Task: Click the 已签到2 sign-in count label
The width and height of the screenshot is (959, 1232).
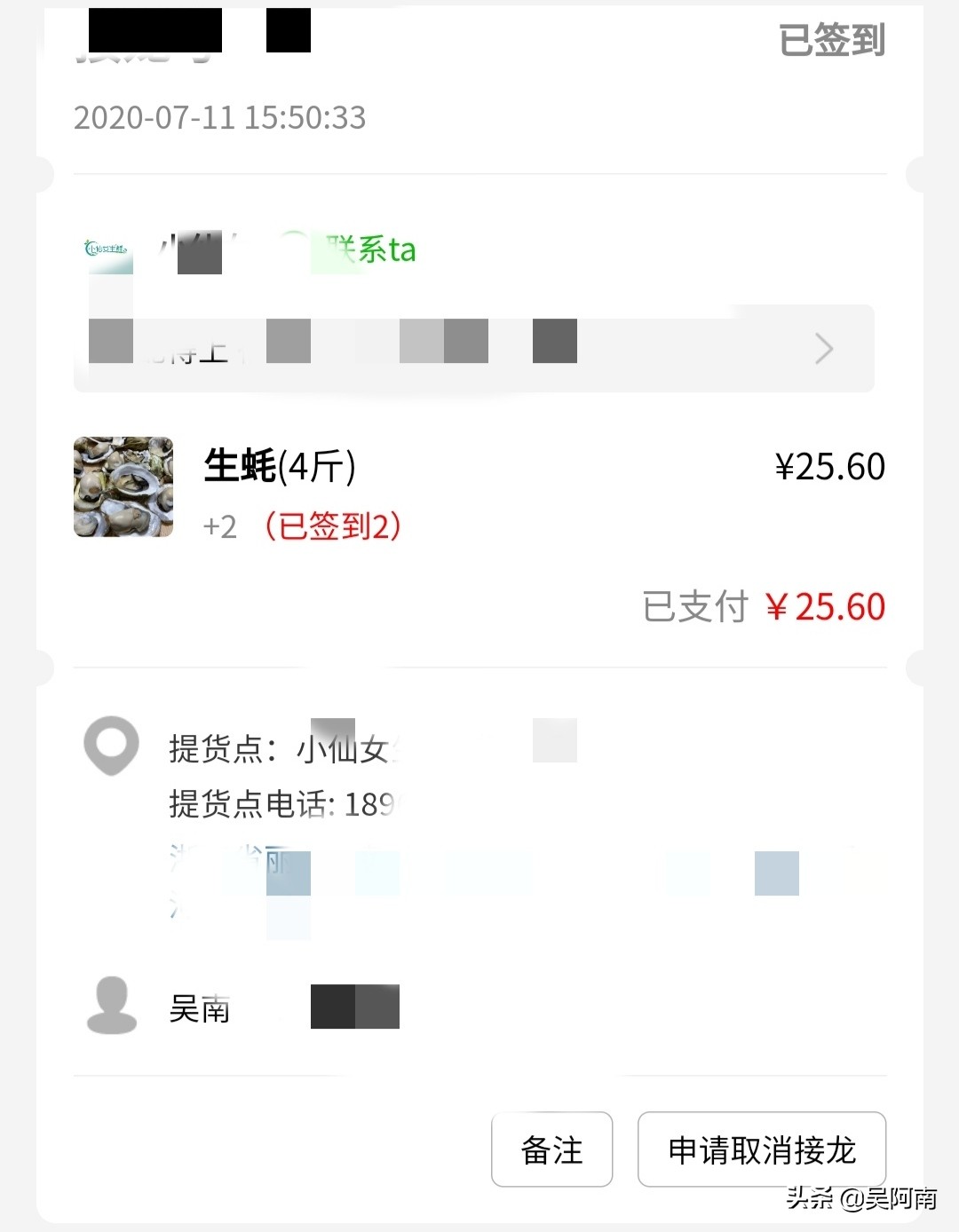Action: (x=333, y=526)
